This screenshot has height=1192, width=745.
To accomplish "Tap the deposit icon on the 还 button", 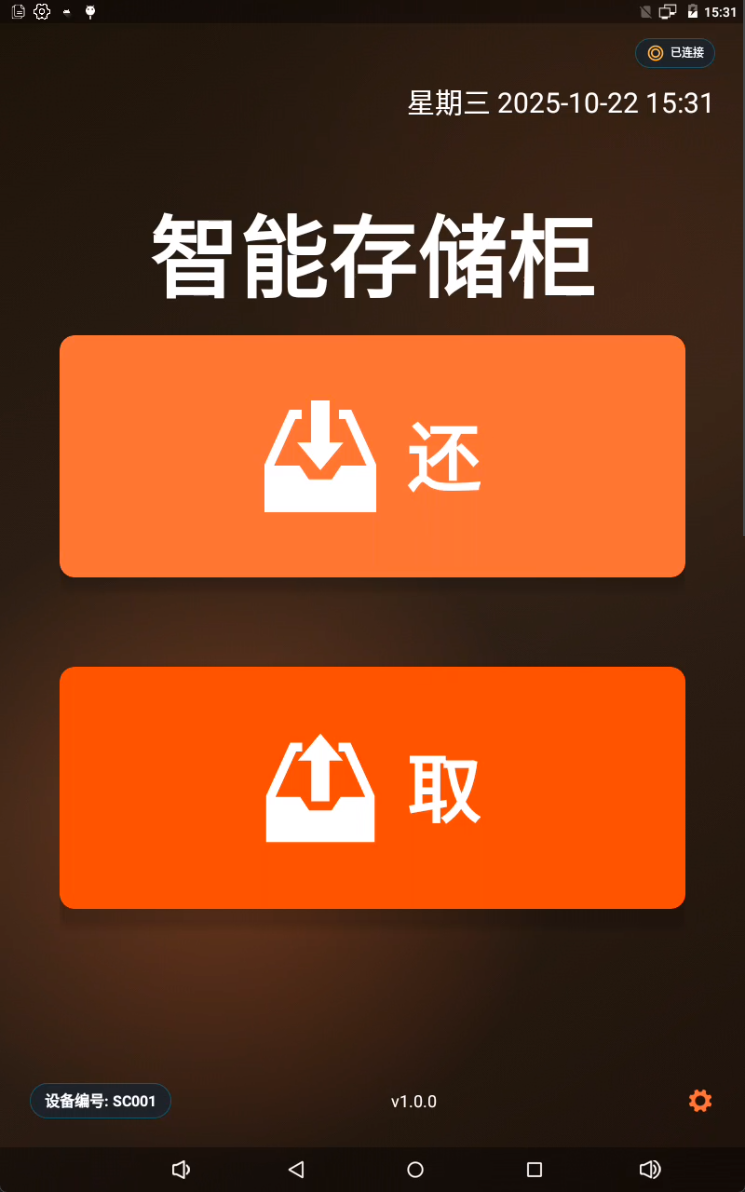I will 320,456.
